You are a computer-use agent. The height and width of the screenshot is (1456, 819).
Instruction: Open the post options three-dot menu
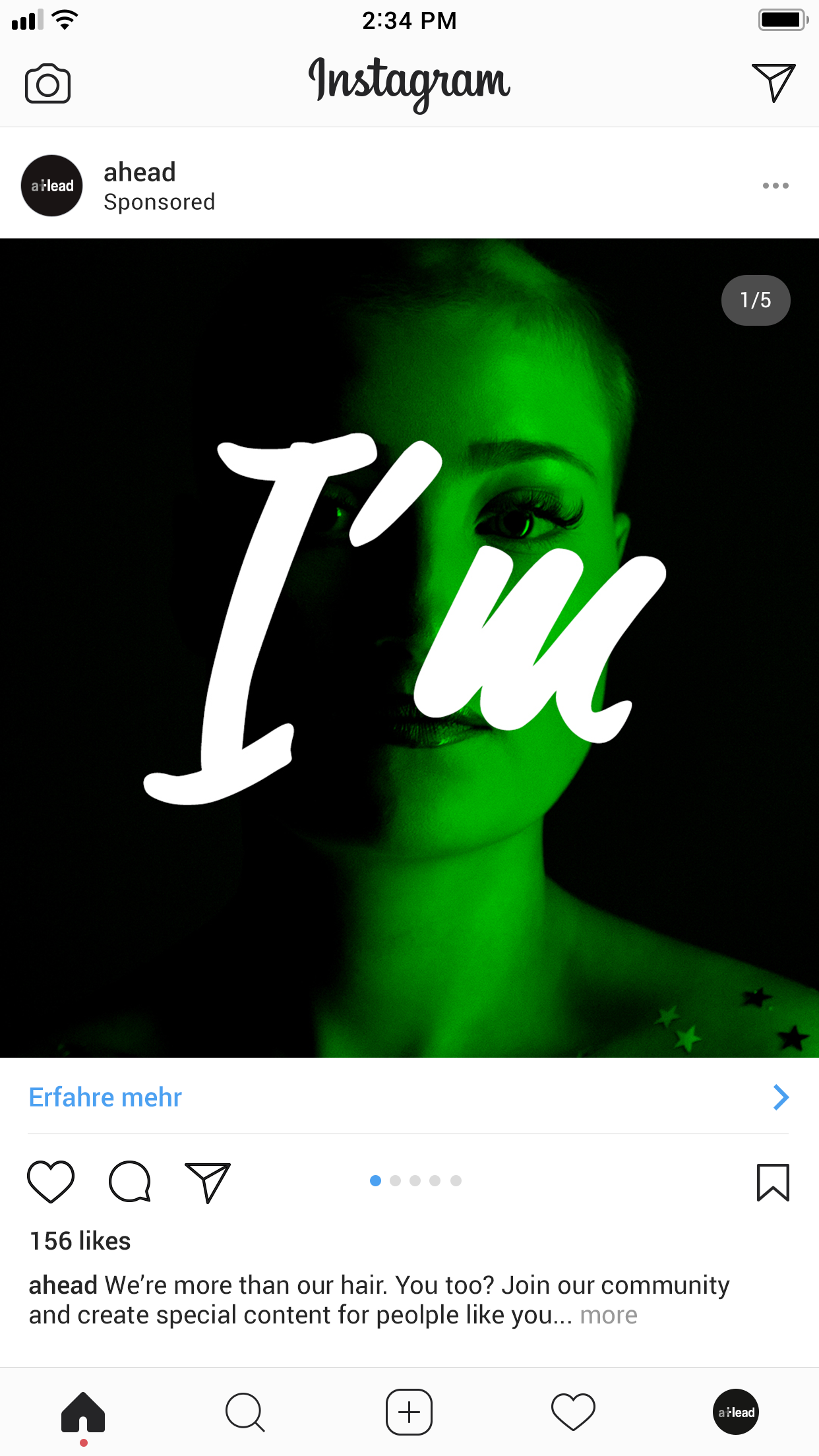[775, 186]
